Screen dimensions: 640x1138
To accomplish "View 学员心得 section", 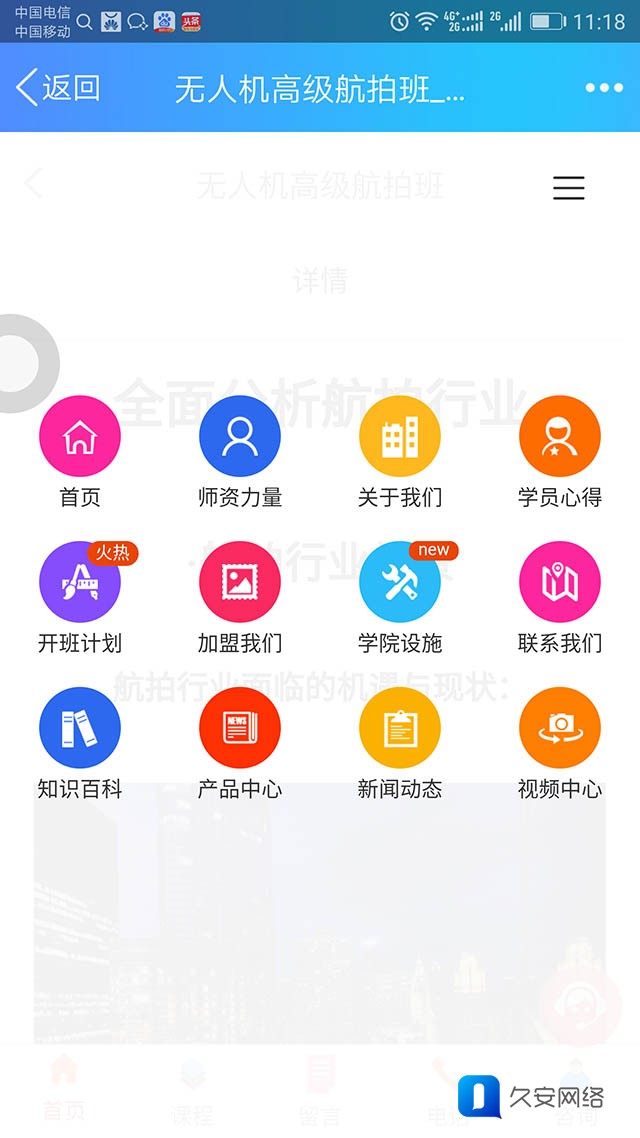I will [x=560, y=437].
